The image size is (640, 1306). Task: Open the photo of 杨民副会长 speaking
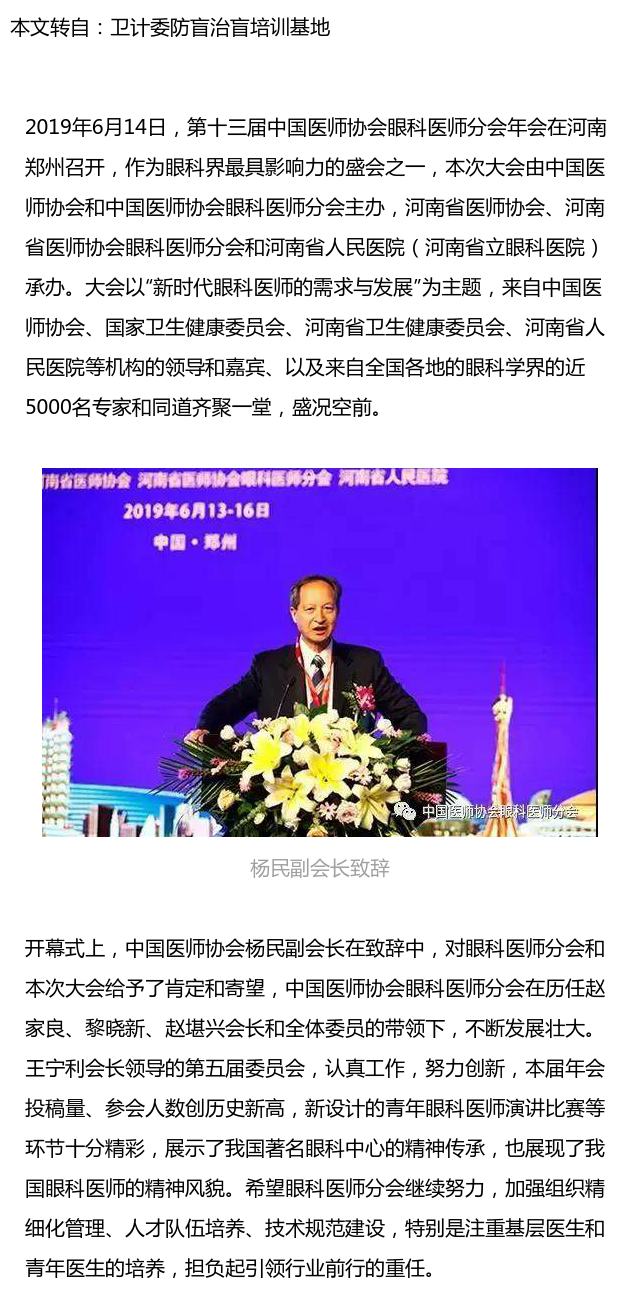[x=320, y=652]
